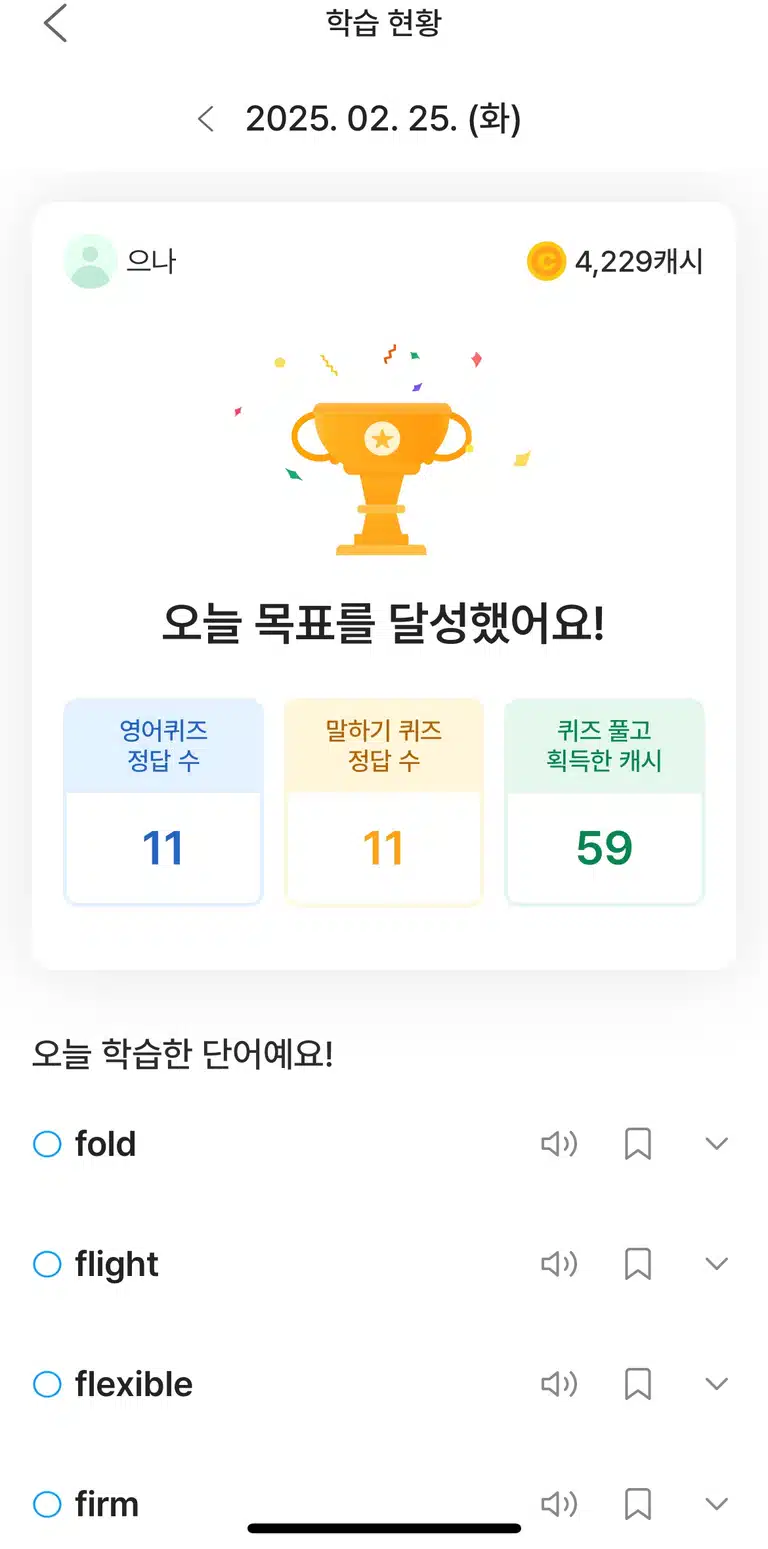Expand details for flight
The height and width of the screenshot is (1549, 768).
[716, 1264]
